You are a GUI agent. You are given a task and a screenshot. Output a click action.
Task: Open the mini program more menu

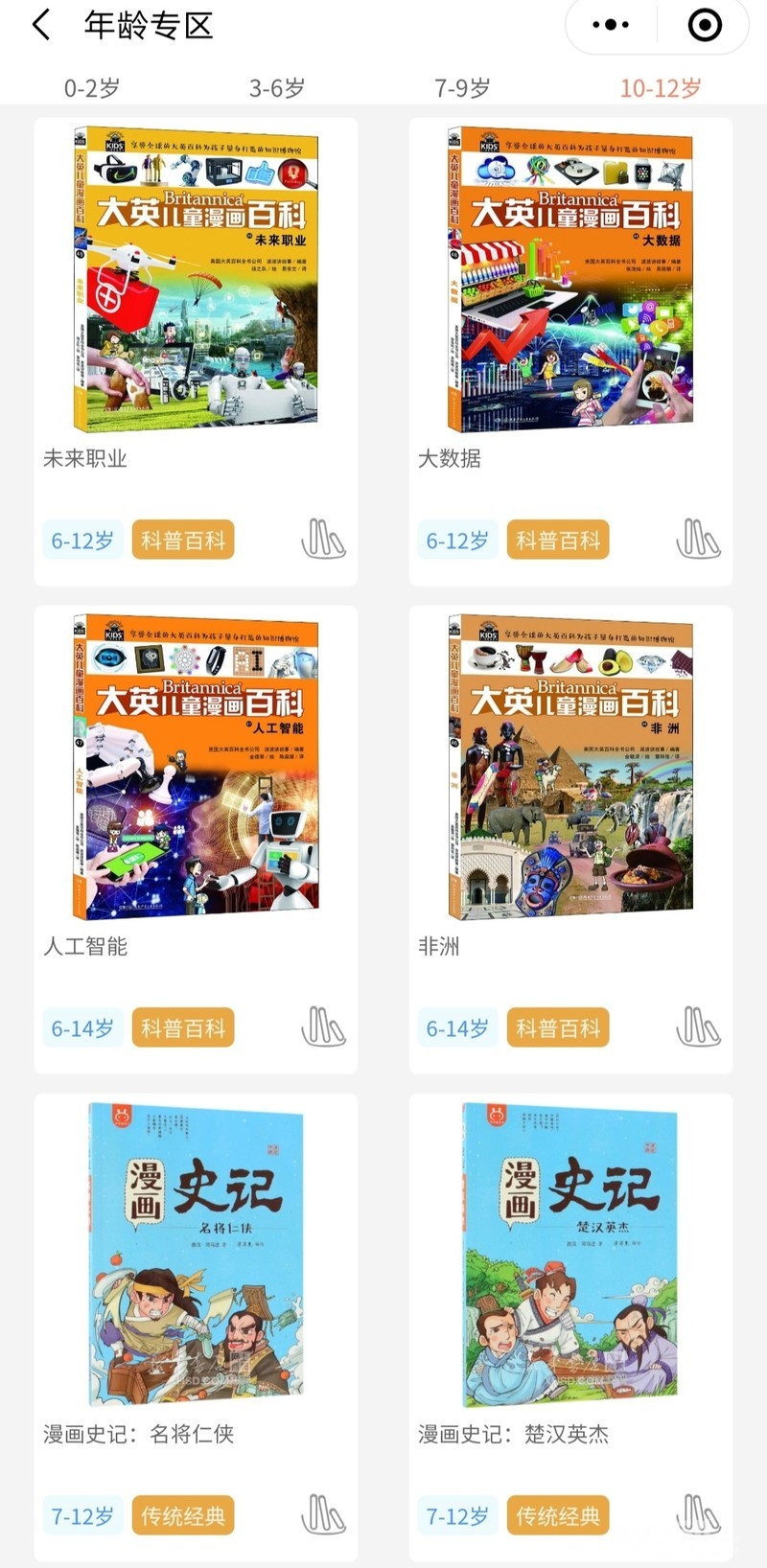point(611,25)
